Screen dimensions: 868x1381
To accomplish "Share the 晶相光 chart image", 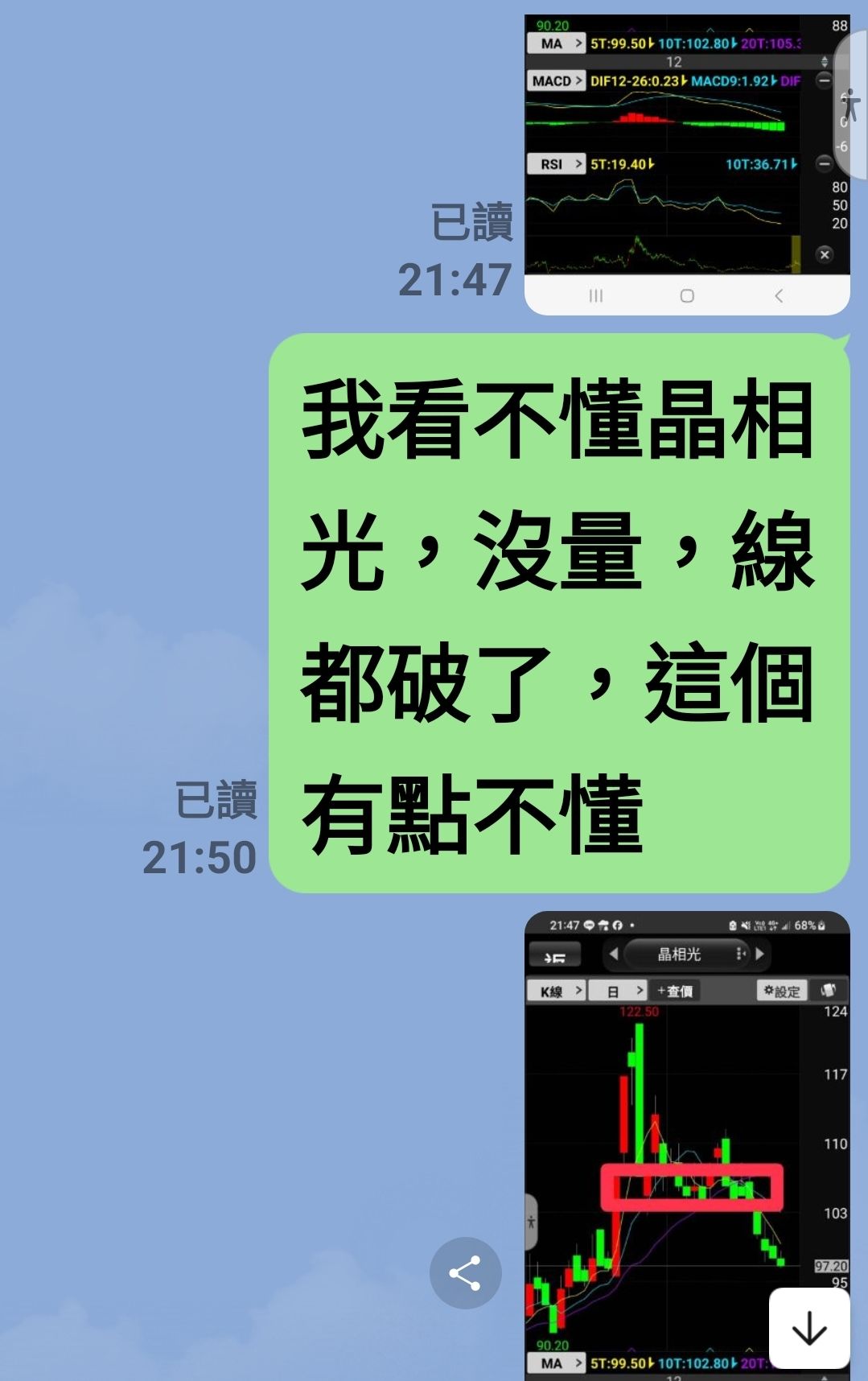I will pos(465,1272).
